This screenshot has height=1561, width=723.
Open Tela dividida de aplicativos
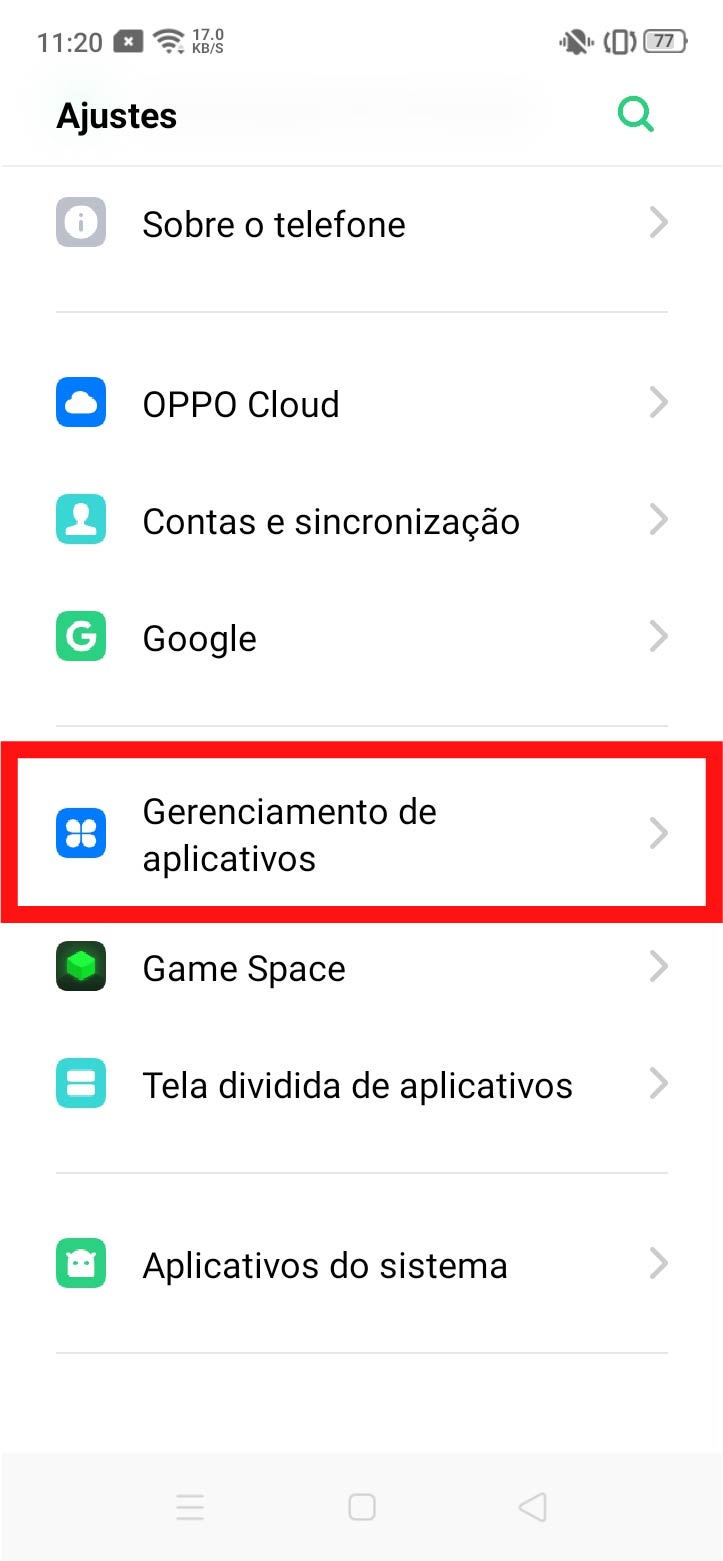(360, 1085)
